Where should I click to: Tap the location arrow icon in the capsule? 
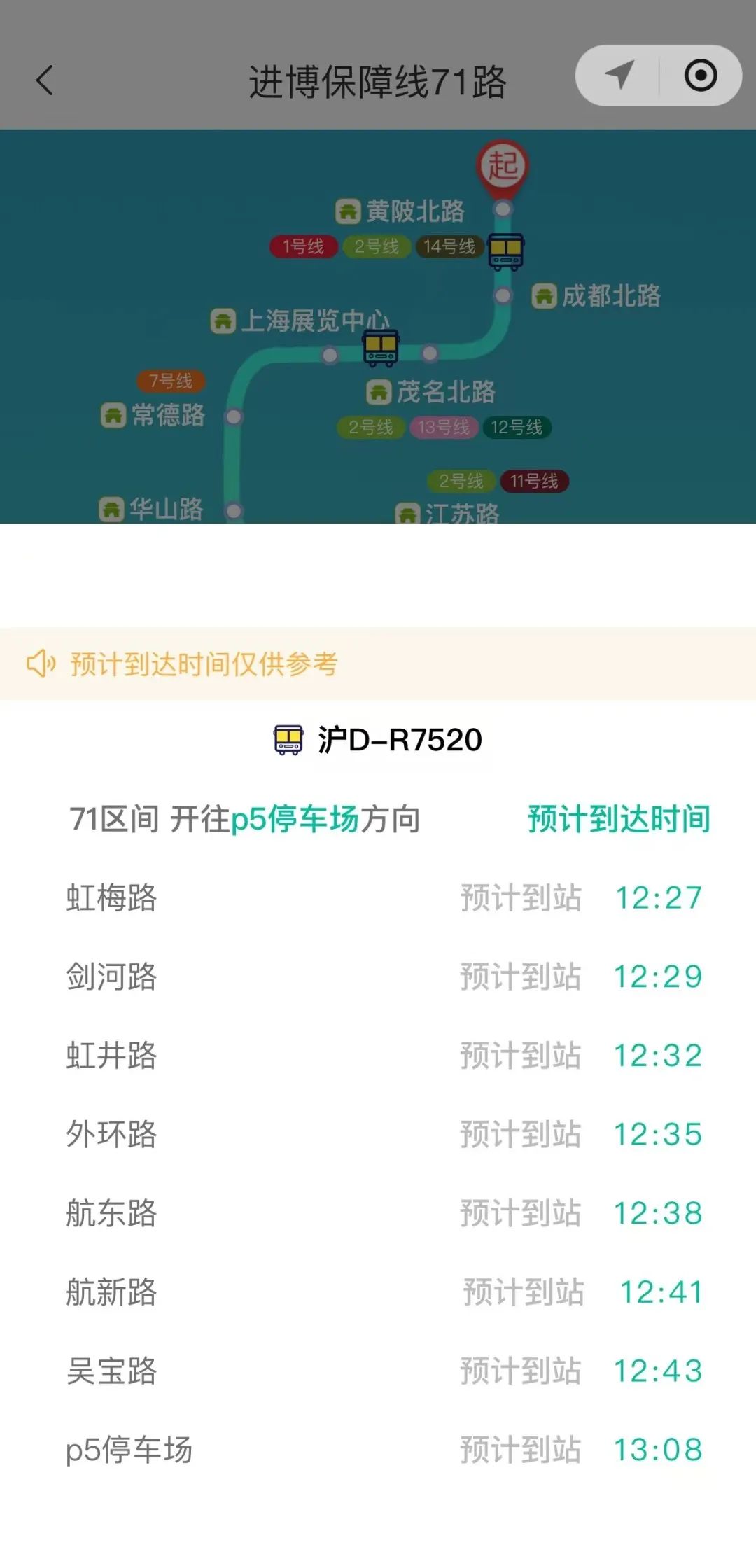pos(619,76)
